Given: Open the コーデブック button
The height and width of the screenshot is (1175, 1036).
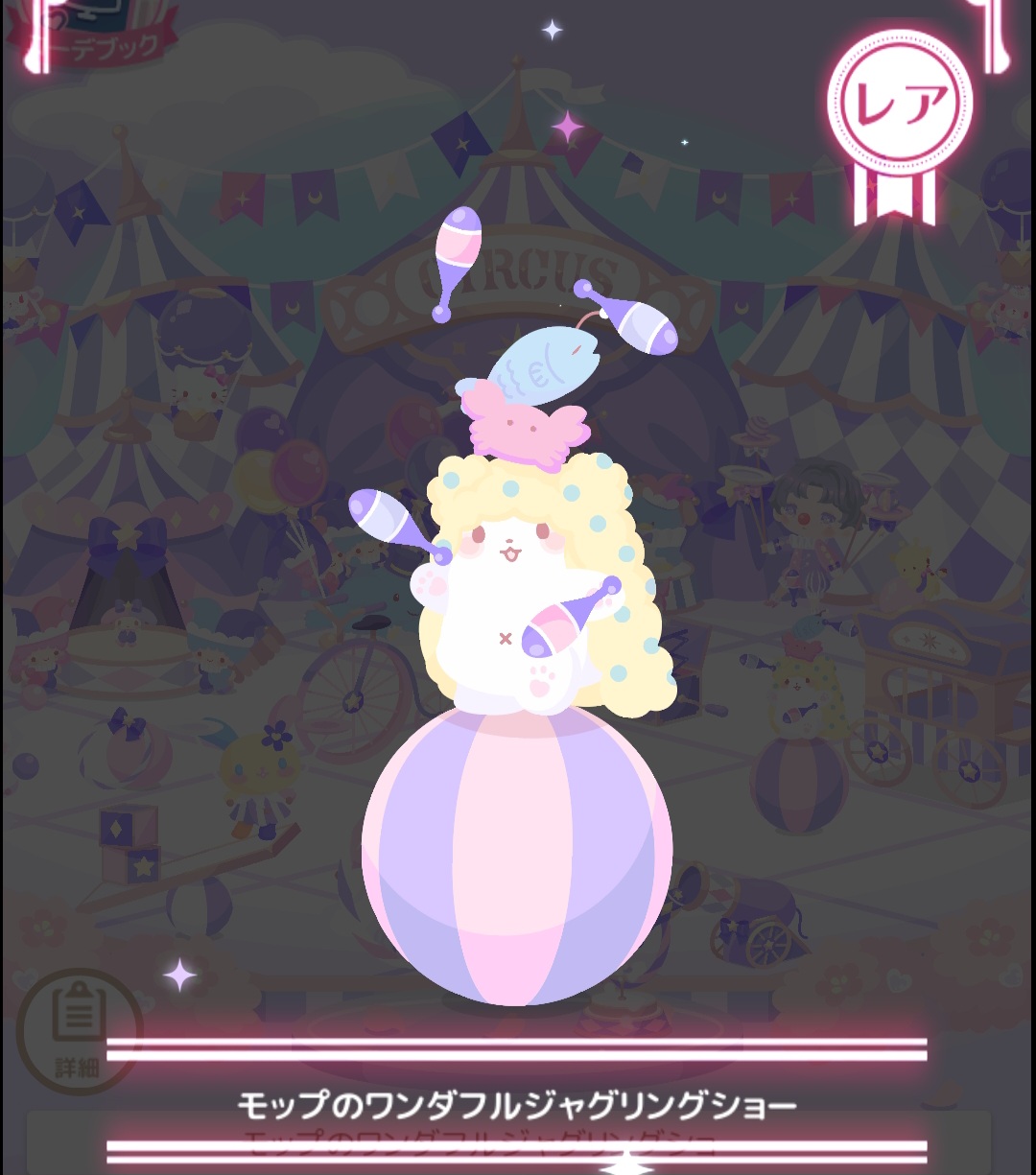Looking at the screenshot, I should point(96,34).
